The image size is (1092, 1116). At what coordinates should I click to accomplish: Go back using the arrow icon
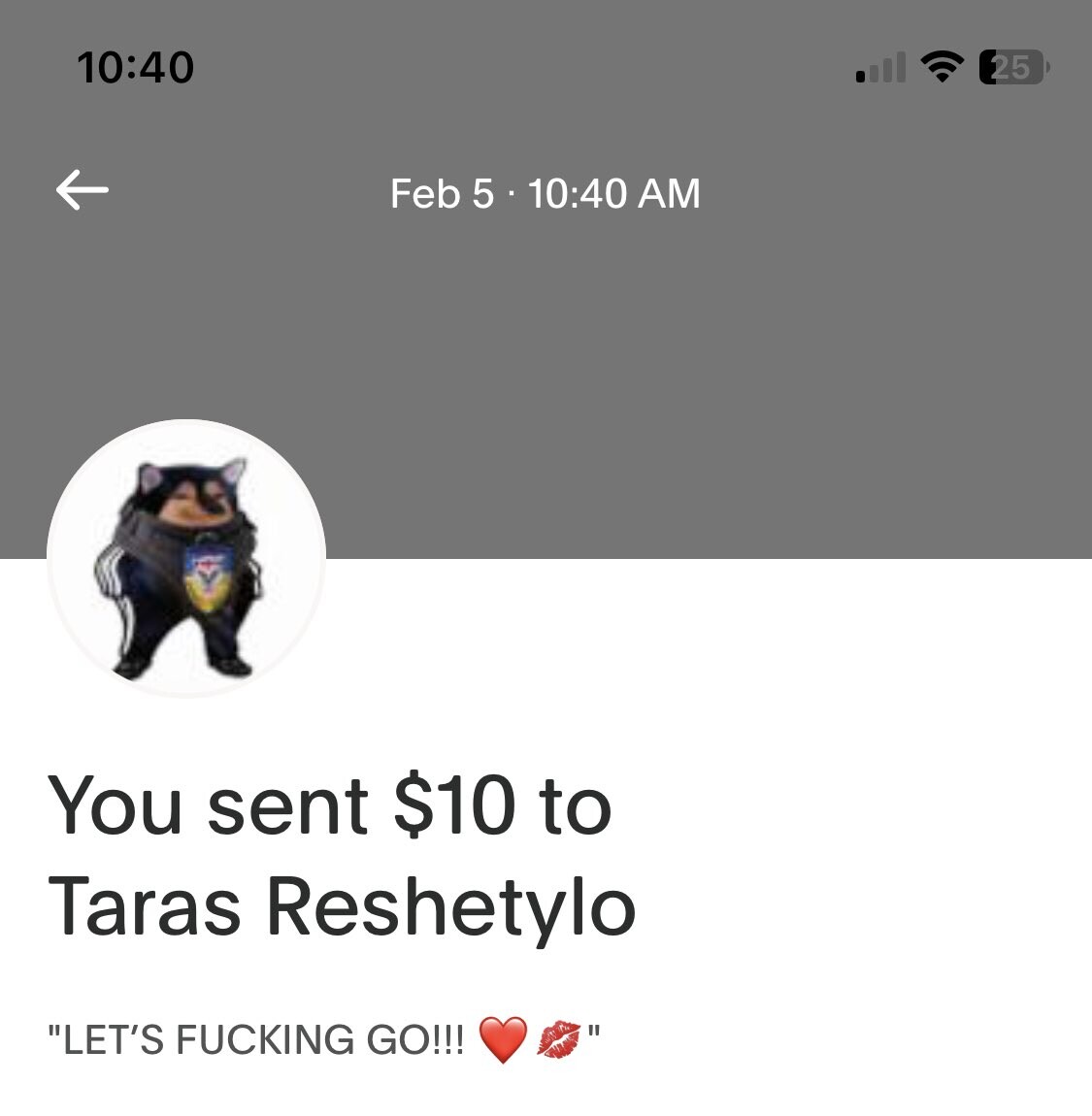pos(83,190)
